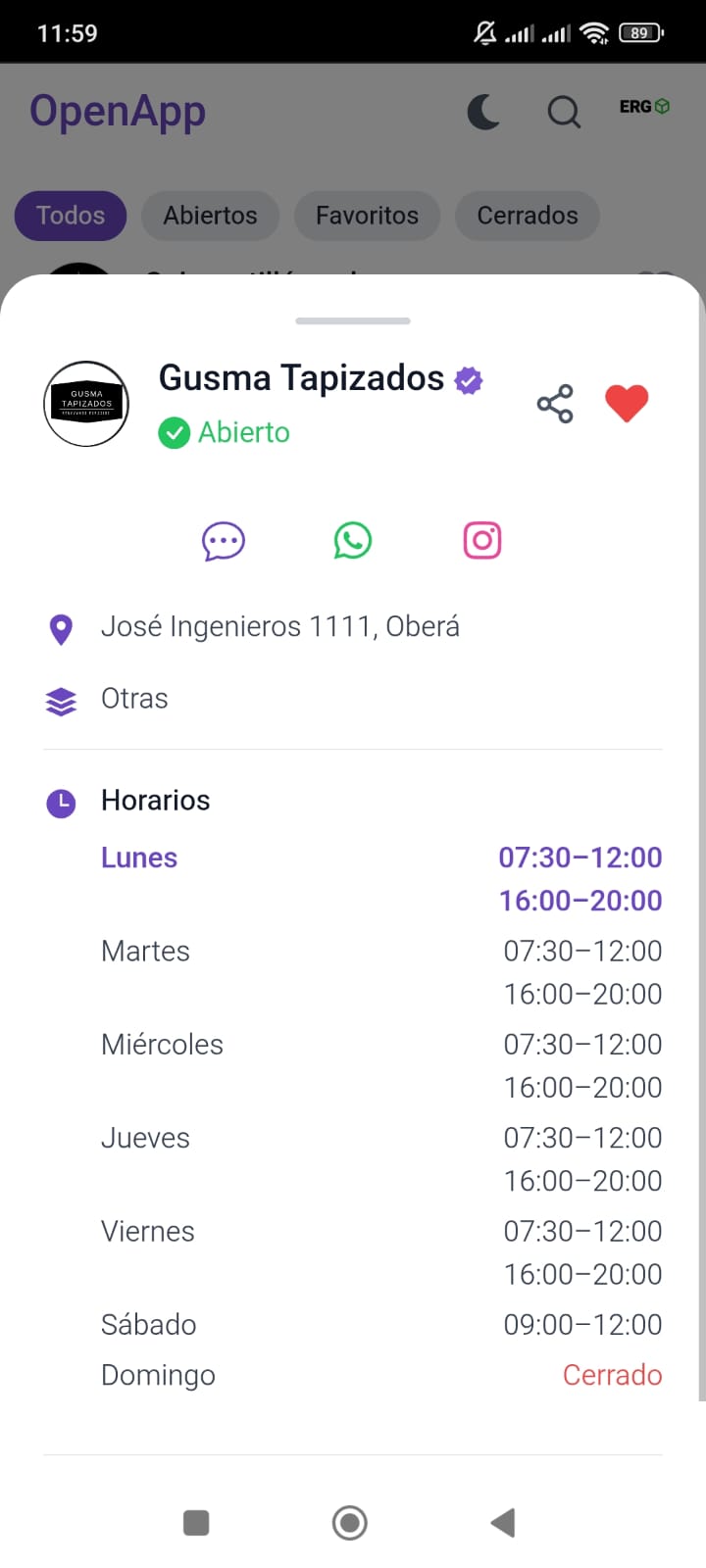Switch to the Abiertos filter

point(210,216)
